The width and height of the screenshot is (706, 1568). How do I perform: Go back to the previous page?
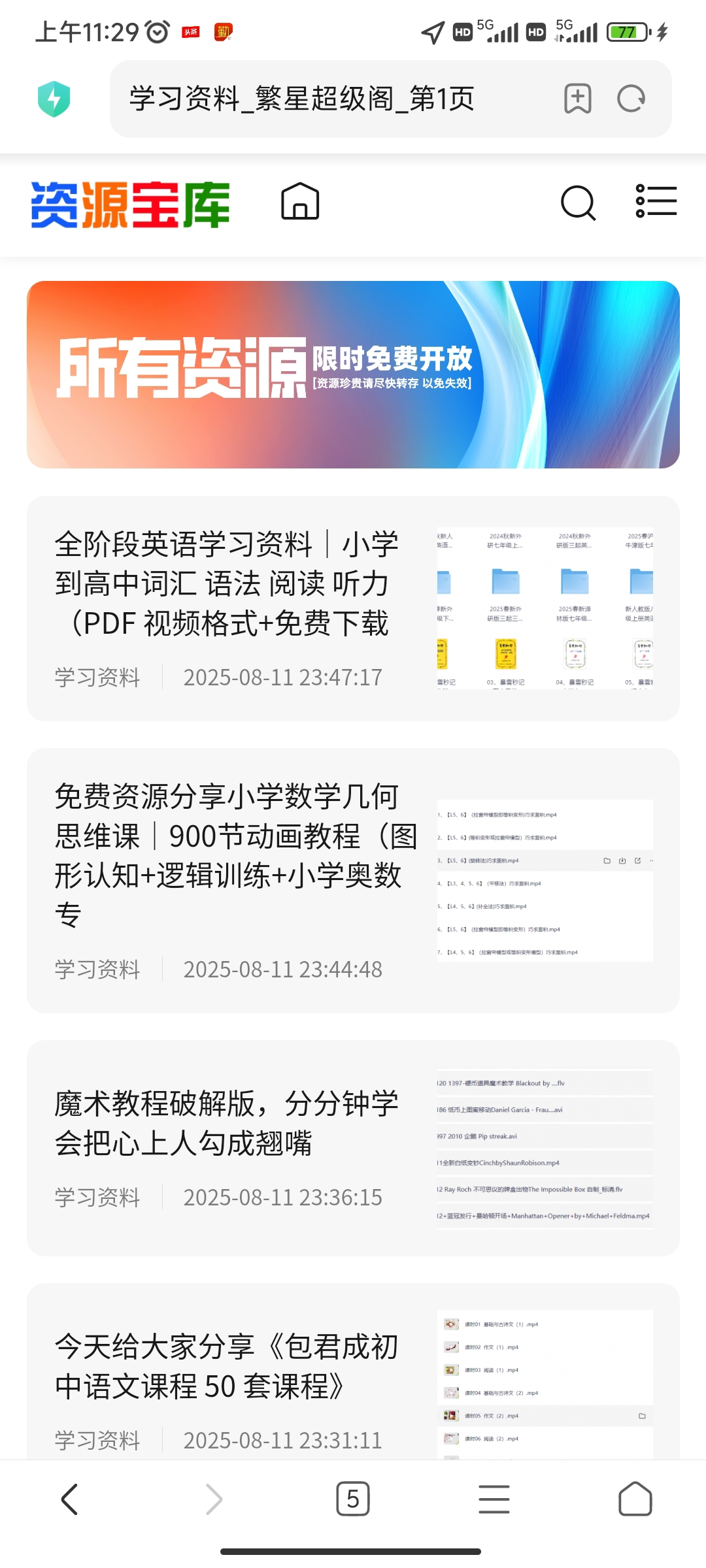[69, 1499]
